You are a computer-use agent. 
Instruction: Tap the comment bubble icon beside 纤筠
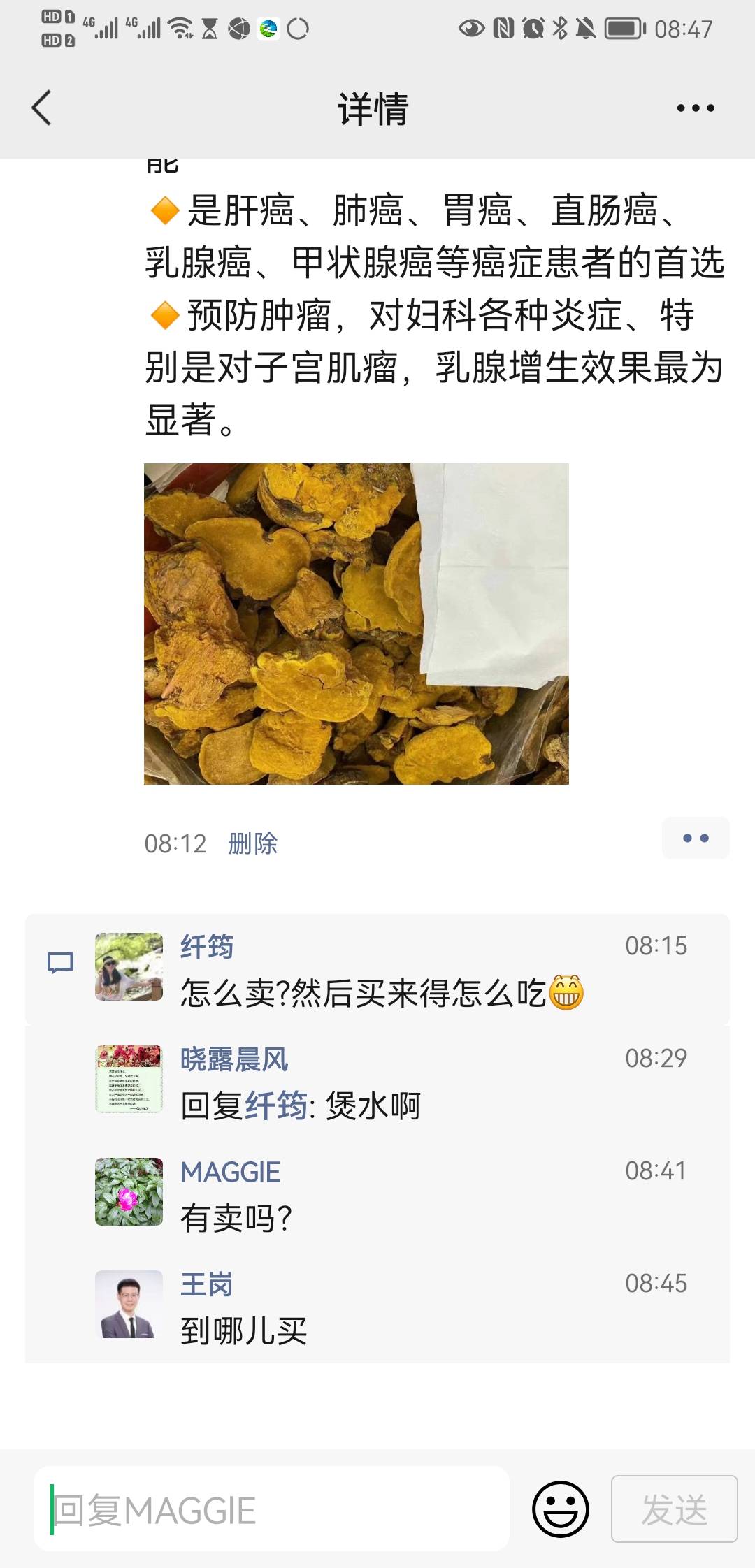point(59,962)
